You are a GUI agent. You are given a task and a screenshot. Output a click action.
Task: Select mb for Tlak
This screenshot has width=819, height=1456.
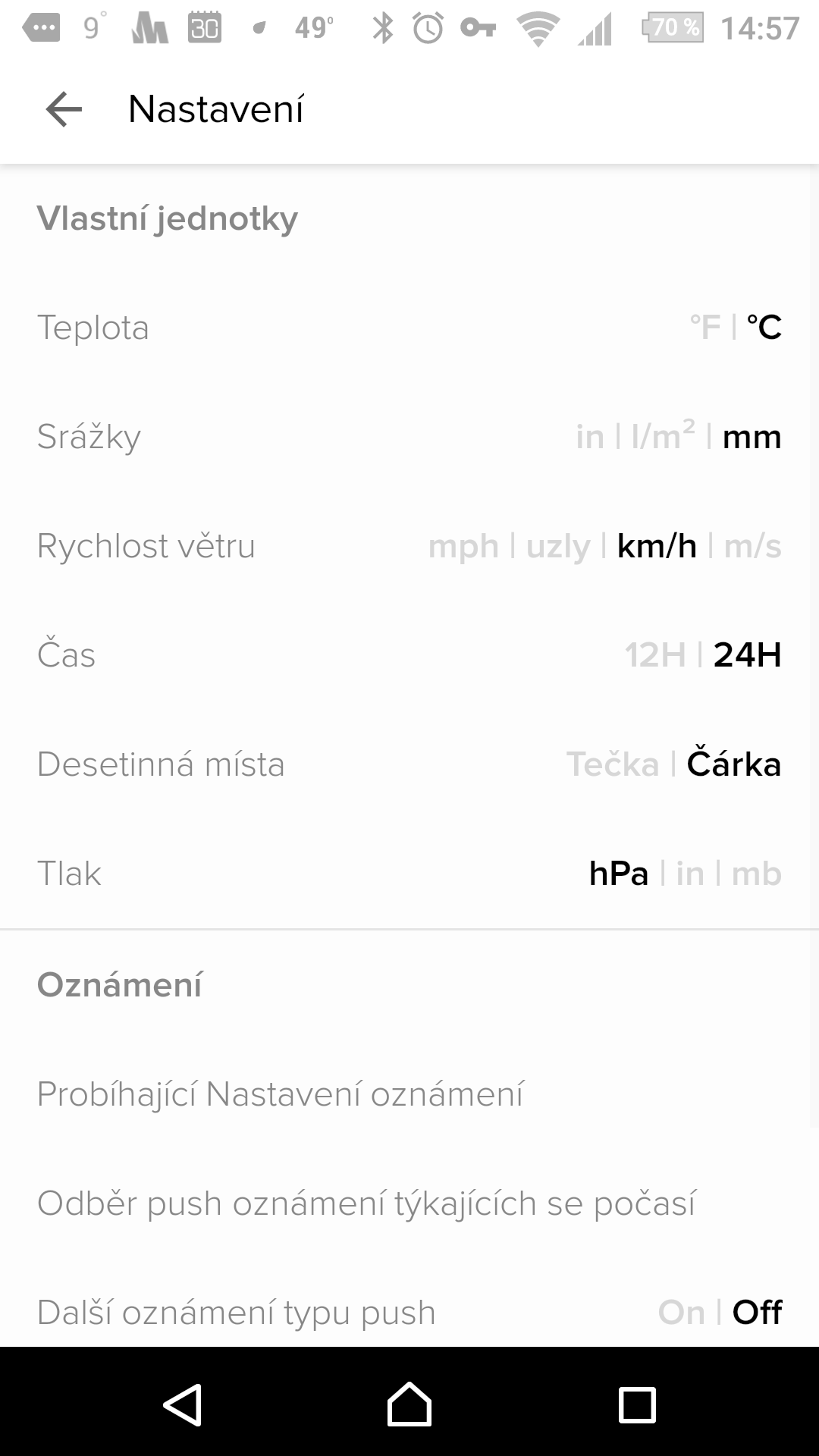(x=756, y=874)
